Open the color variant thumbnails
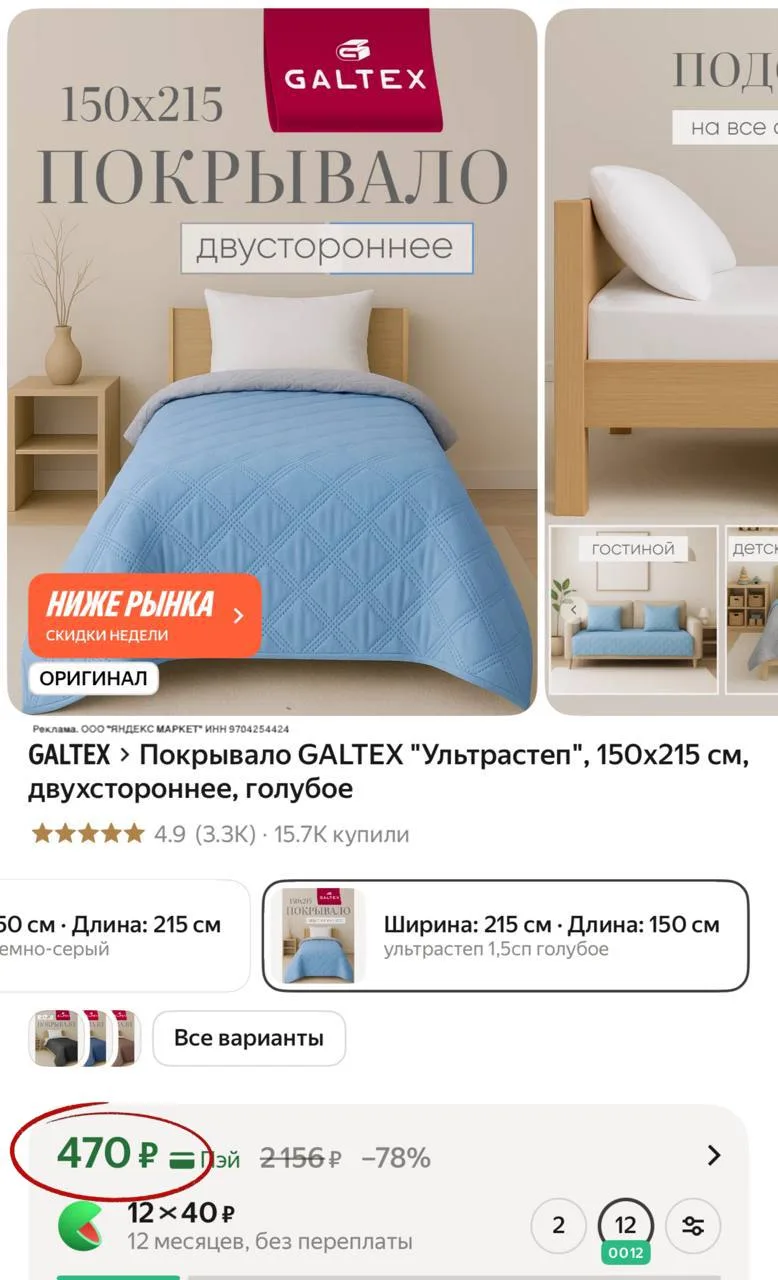The height and width of the screenshot is (1280, 778). coord(84,1038)
